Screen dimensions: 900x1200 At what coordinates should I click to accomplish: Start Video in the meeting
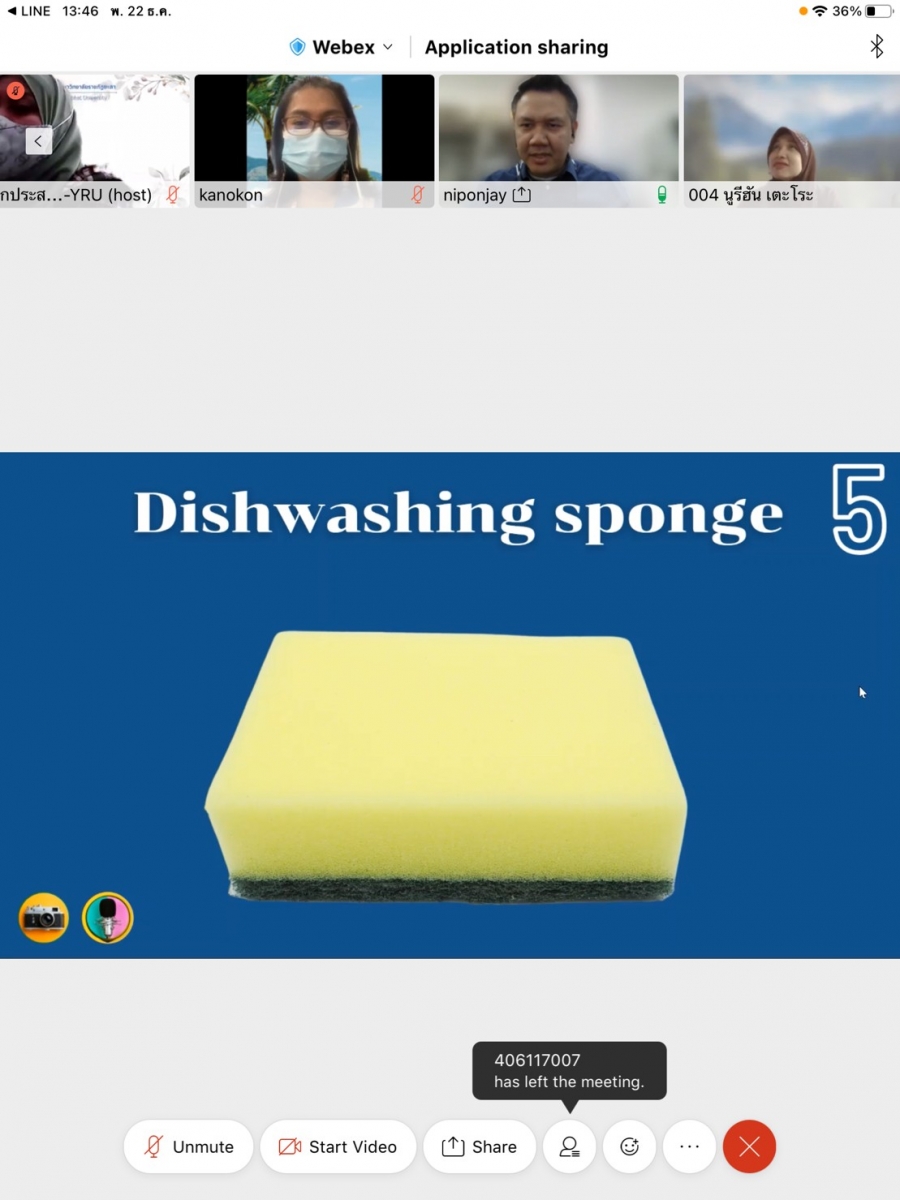(x=338, y=1147)
